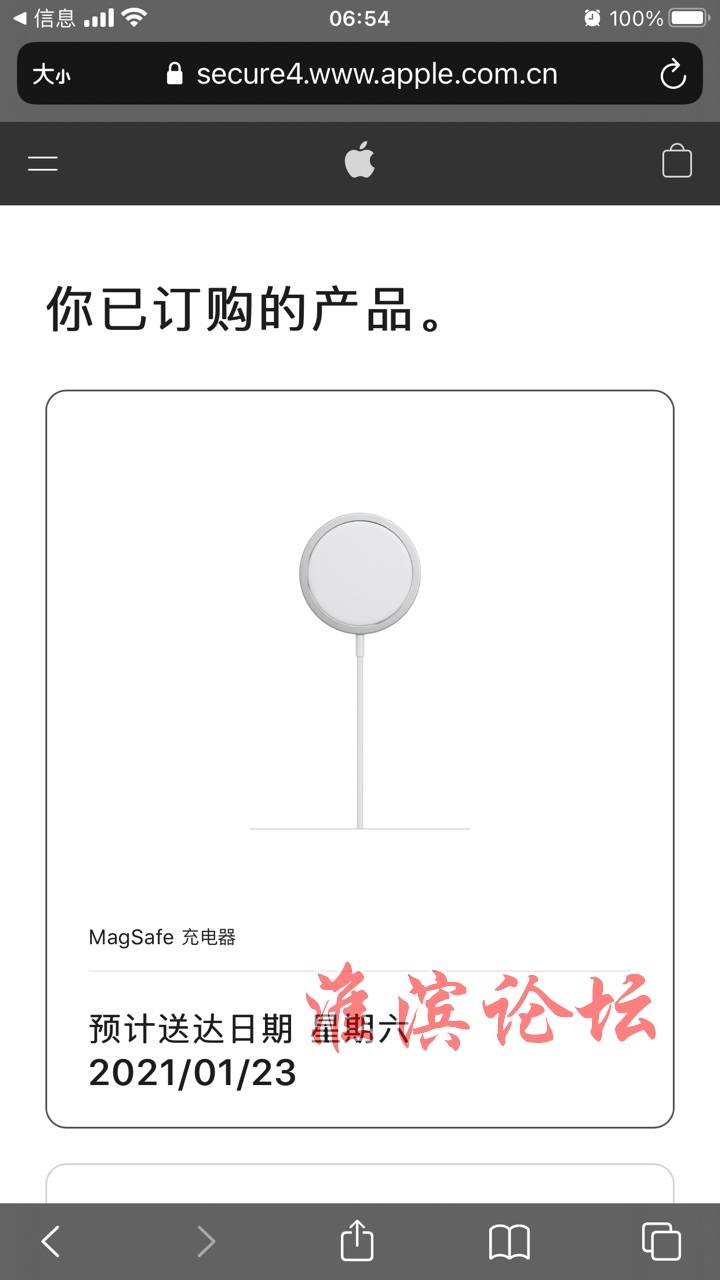Reload the current page
The image size is (720, 1280).
(x=673, y=74)
